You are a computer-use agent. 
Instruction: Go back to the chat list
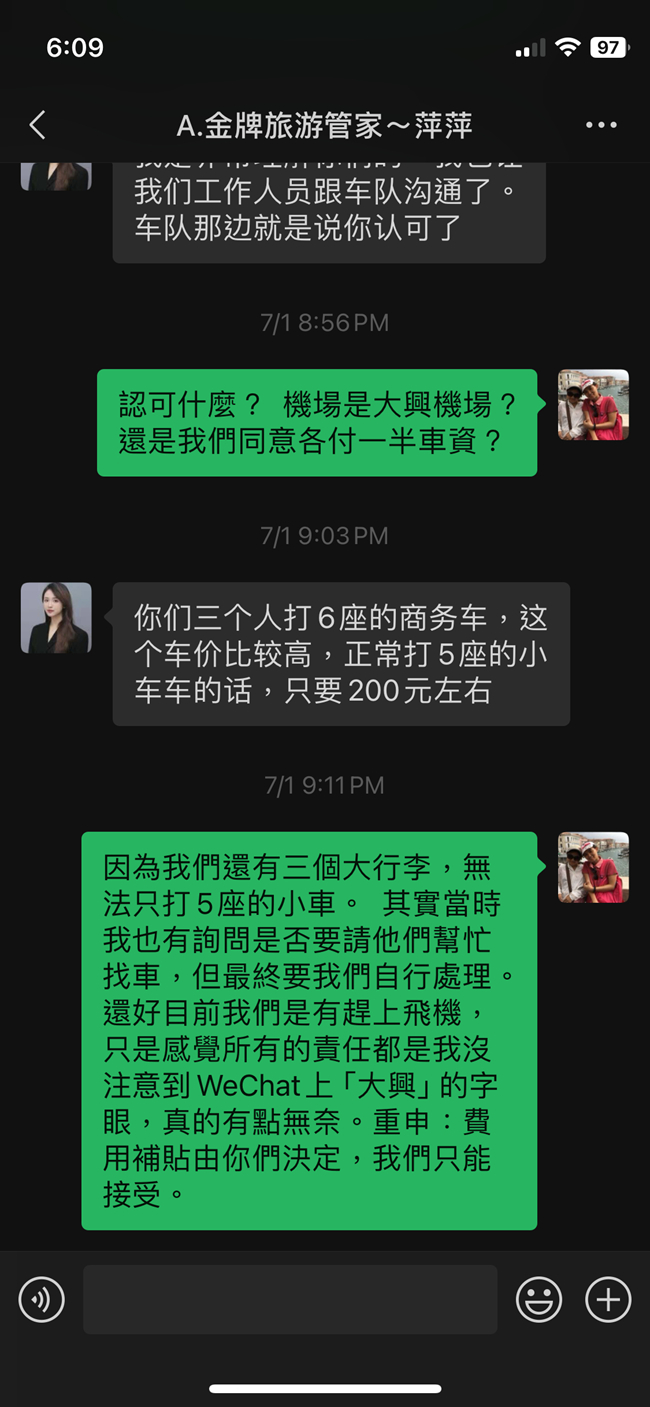[x=38, y=125]
